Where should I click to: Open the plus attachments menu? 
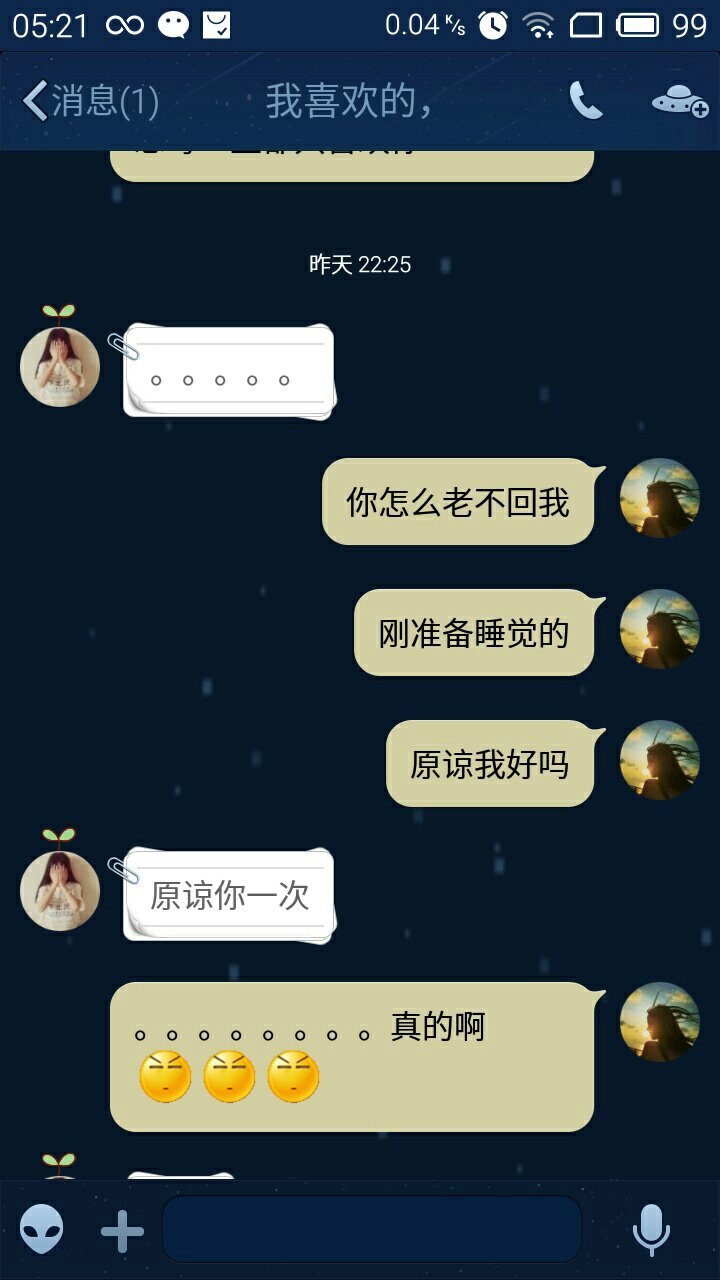[x=122, y=1231]
